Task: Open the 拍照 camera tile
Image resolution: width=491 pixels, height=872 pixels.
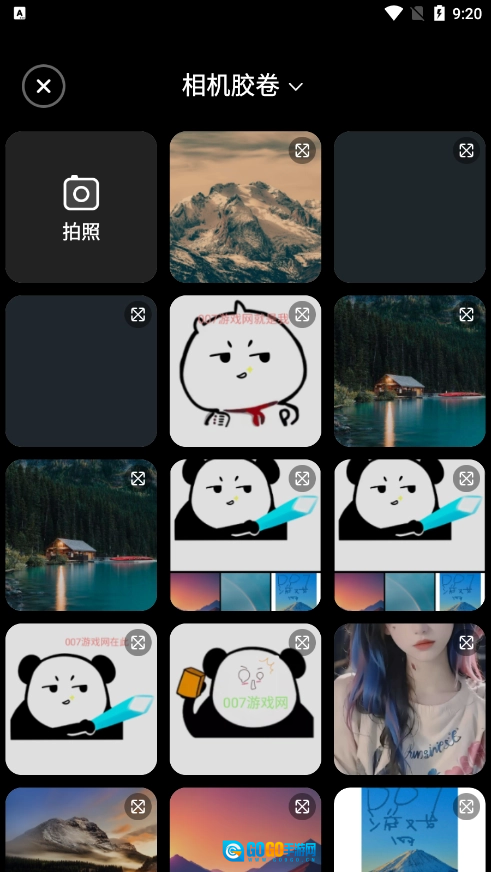Action: [81, 207]
